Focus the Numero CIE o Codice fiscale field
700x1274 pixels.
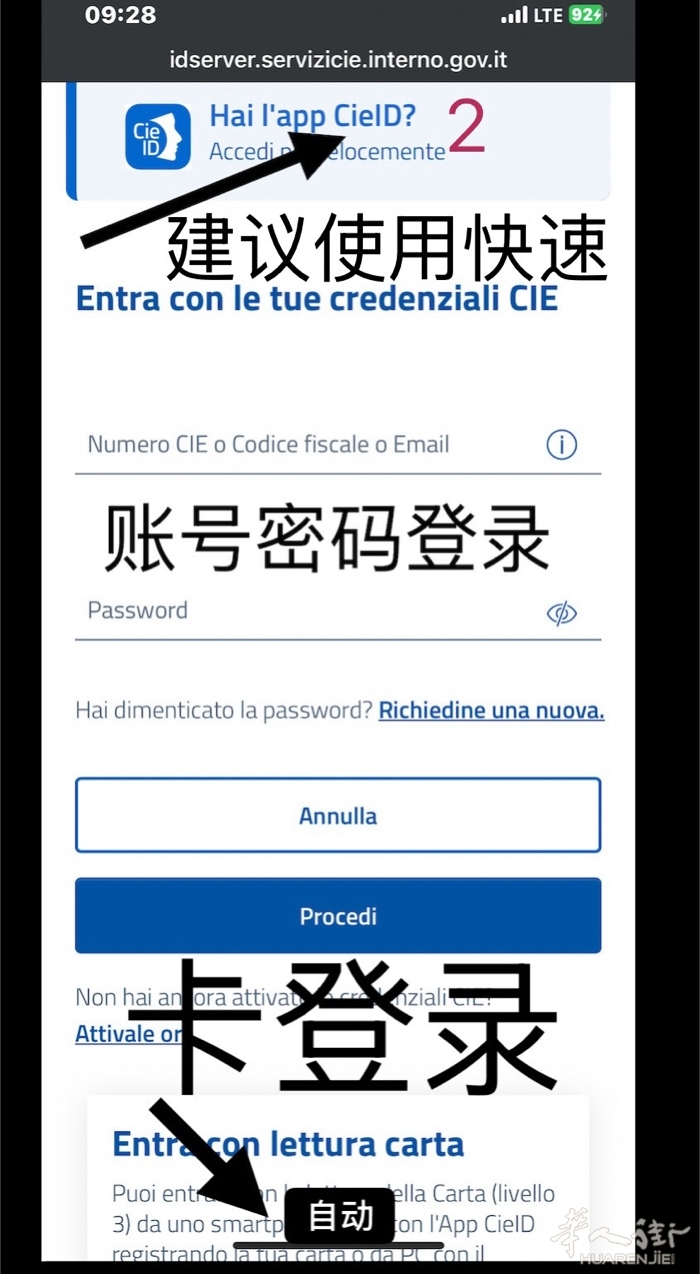point(300,445)
